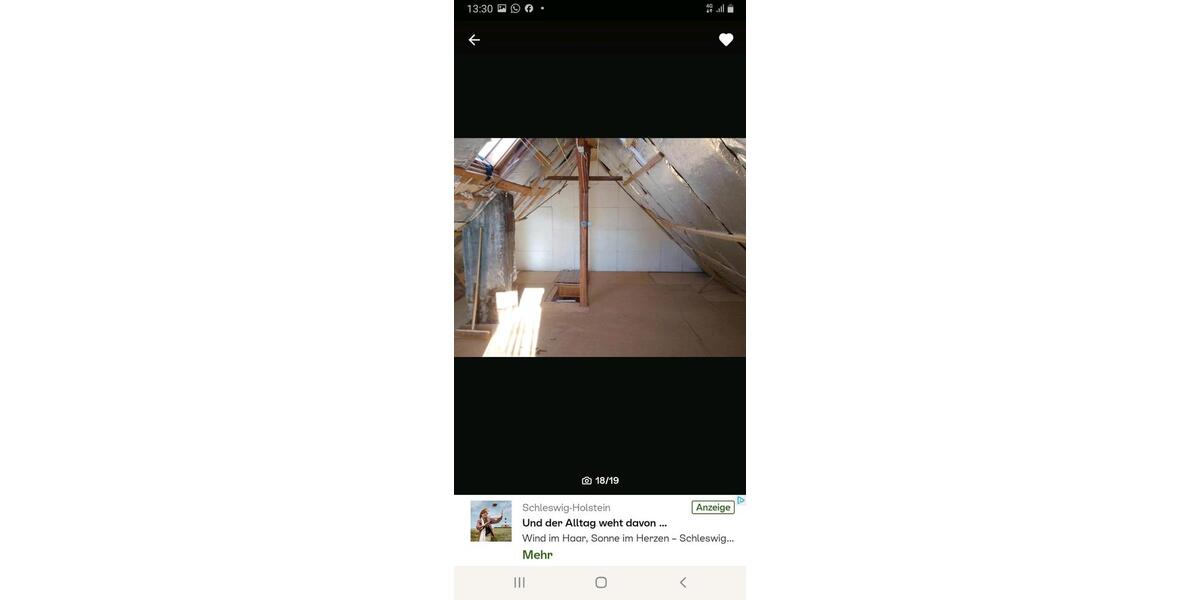Screen dimensions: 1200x600
Task: Tap the system back button
Action: [x=683, y=582]
